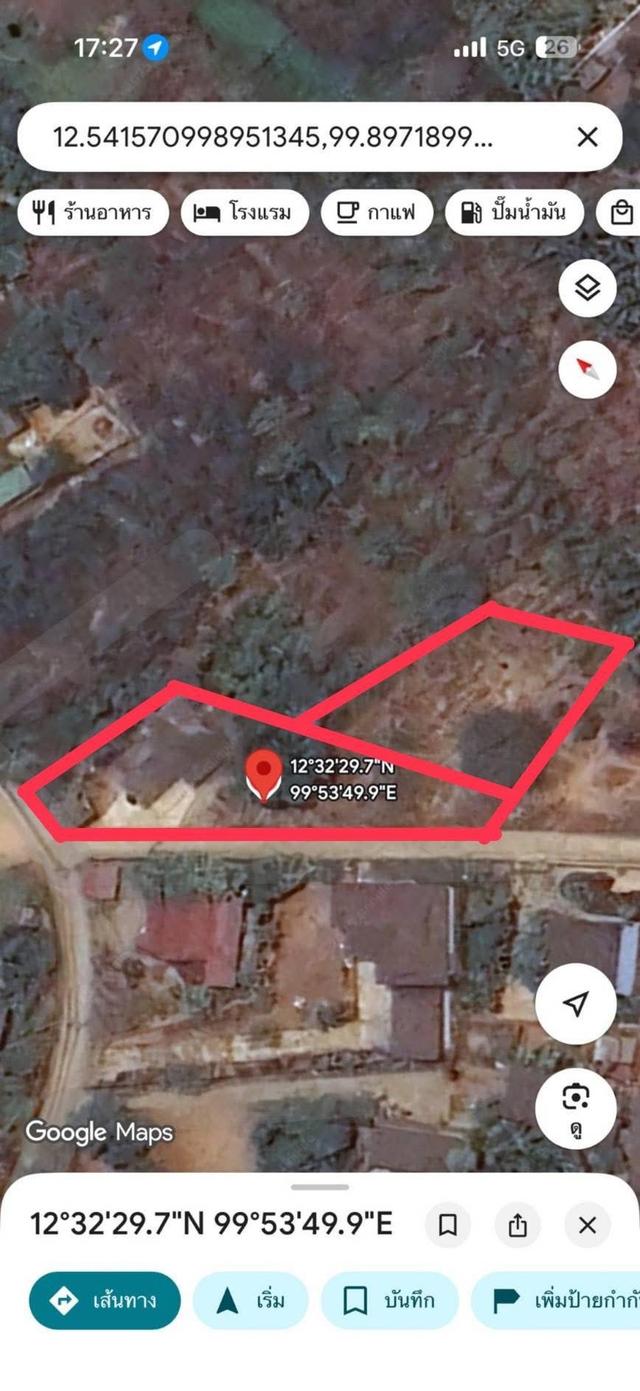Open the map layers selector
This screenshot has width=640, height=1391.
pos(587,290)
